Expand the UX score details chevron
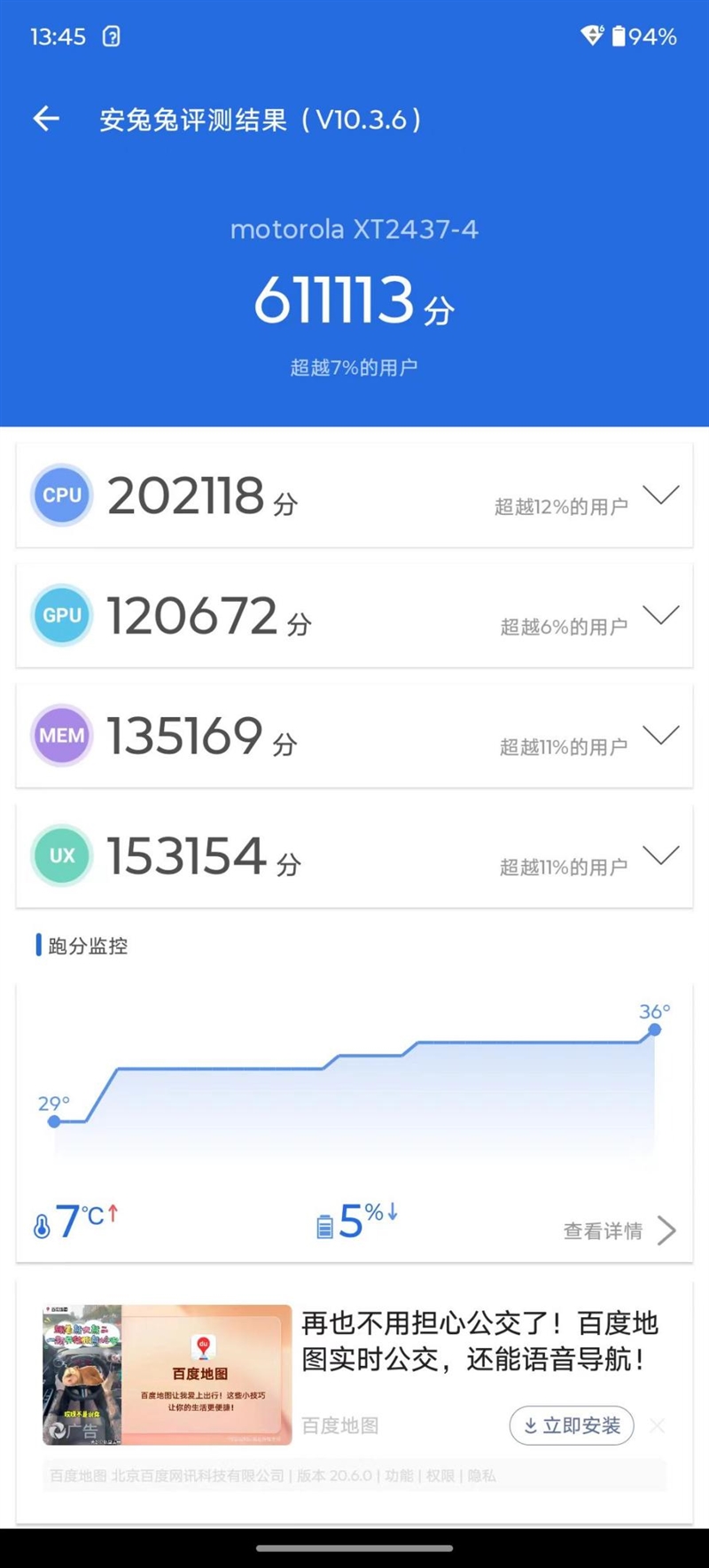The width and height of the screenshot is (709, 1568). point(660,855)
